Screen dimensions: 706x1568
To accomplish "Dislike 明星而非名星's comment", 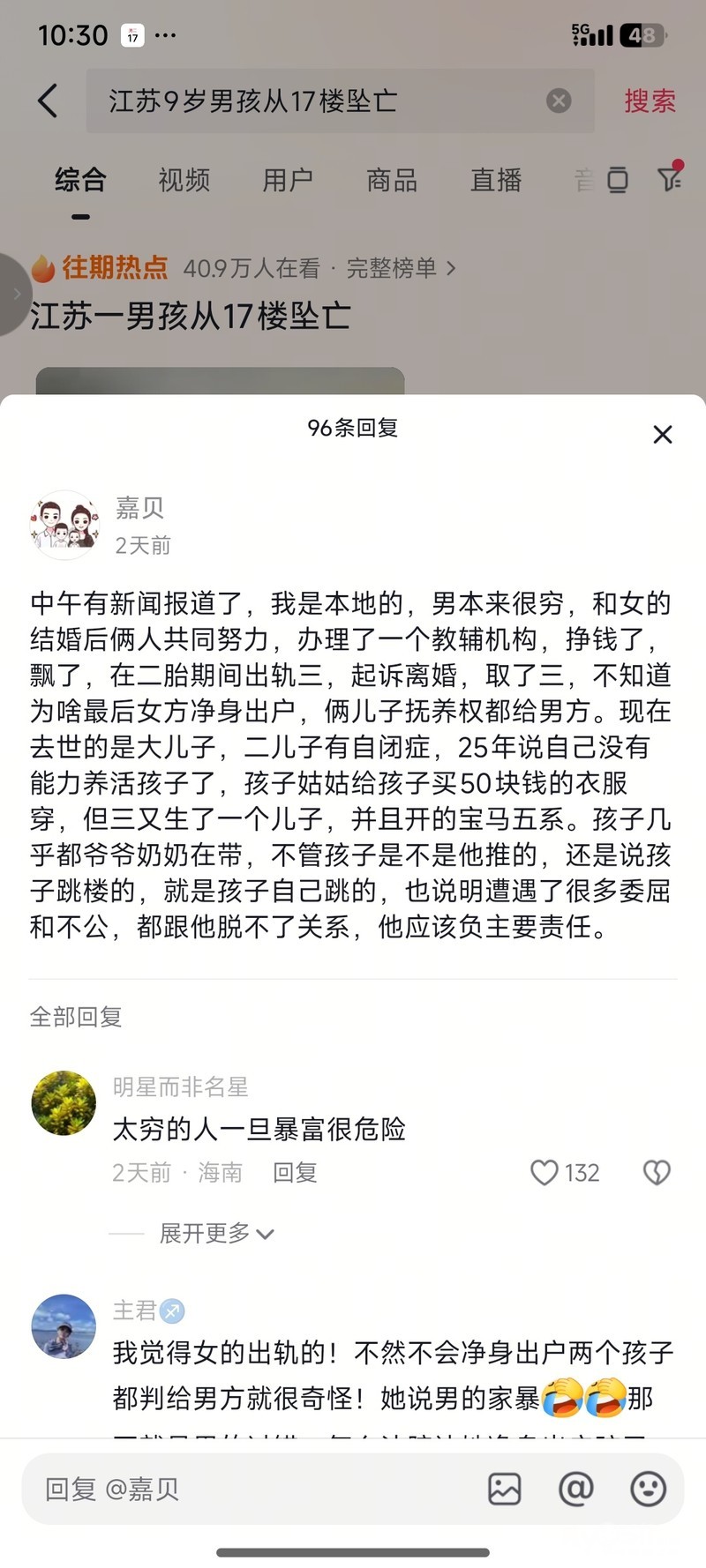I will pyautogui.click(x=657, y=1173).
